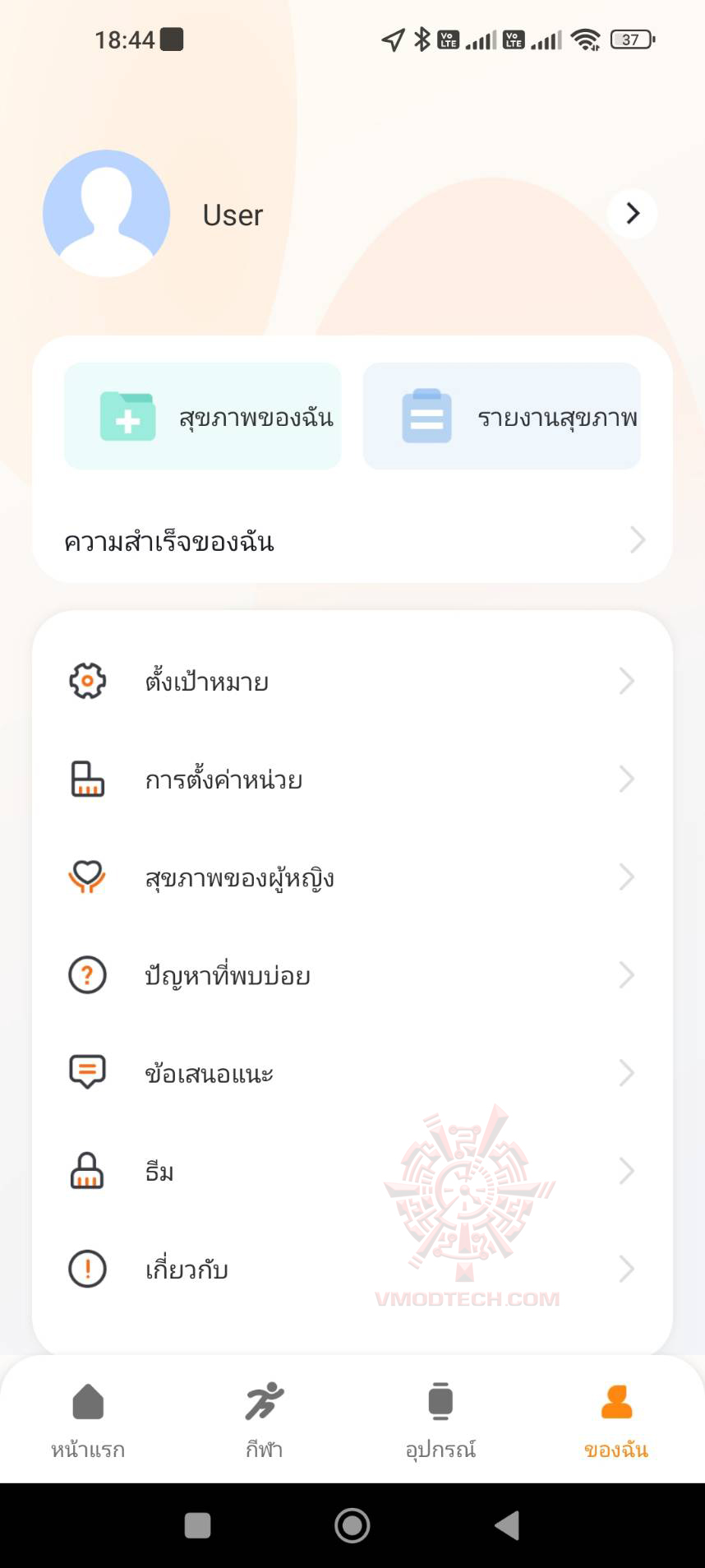Open the รายงานสุขภาพ card
The image size is (705, 1568).
[501, 417]
